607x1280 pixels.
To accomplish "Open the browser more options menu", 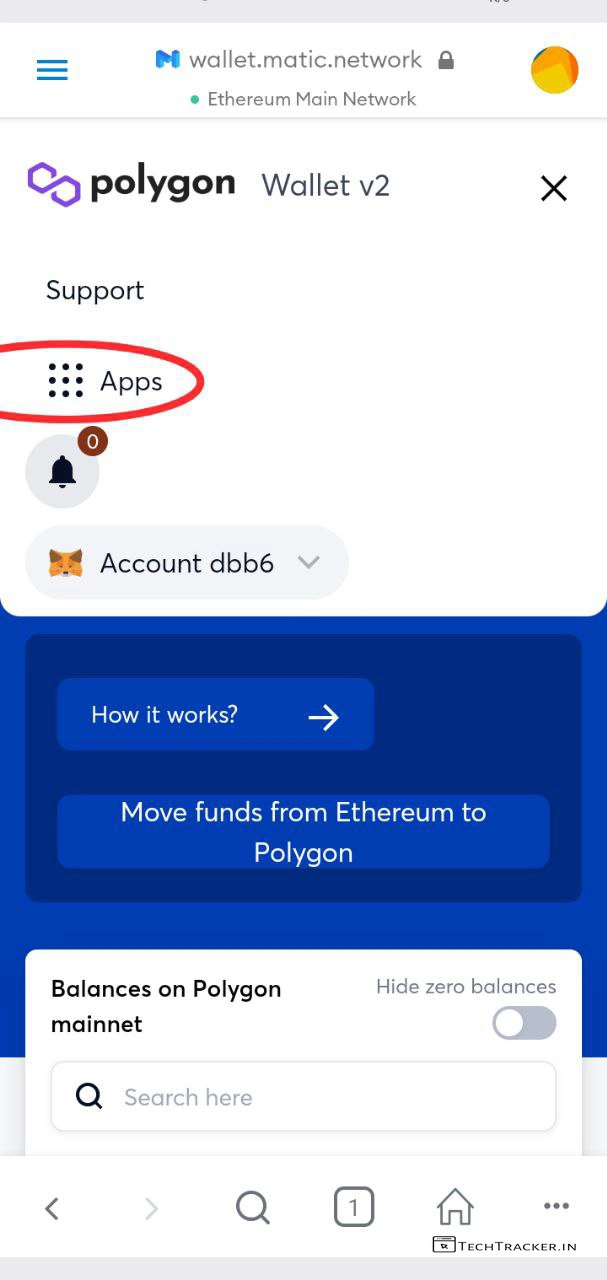I will (556, 1207).
